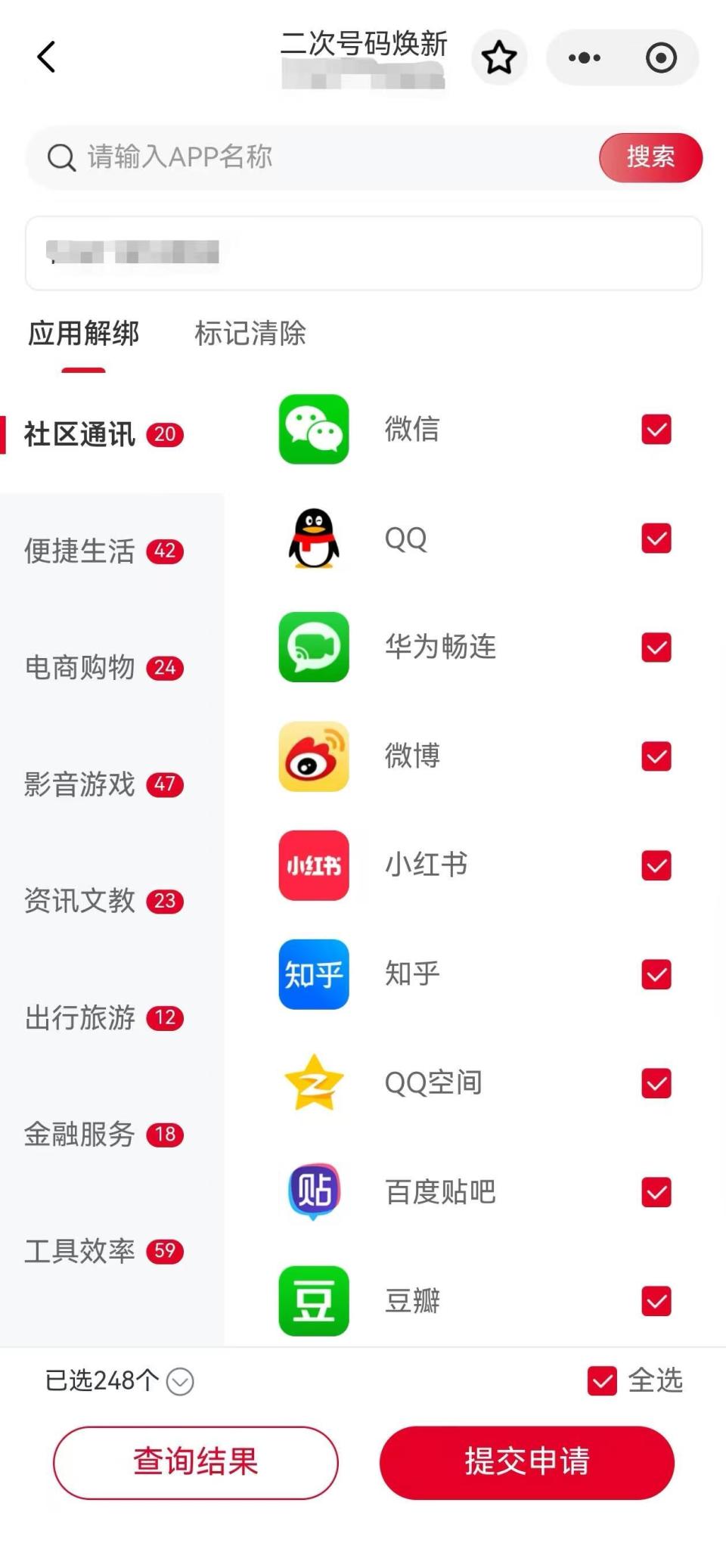
Task: Click the 豆瓣 (Douban) app icon
Action: coord(313,1301)
